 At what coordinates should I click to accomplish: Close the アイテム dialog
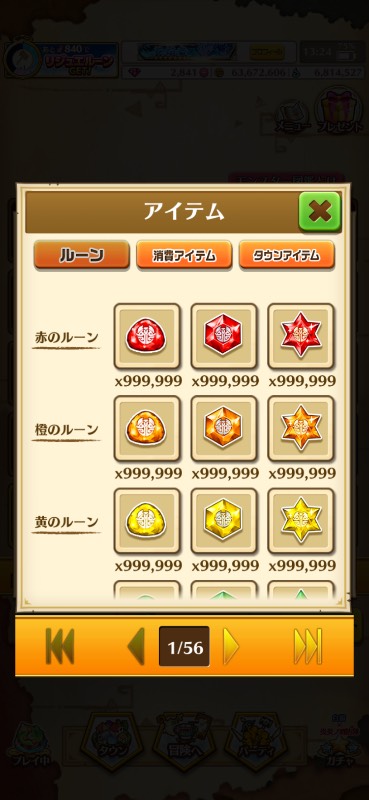(x=319, y=211)
